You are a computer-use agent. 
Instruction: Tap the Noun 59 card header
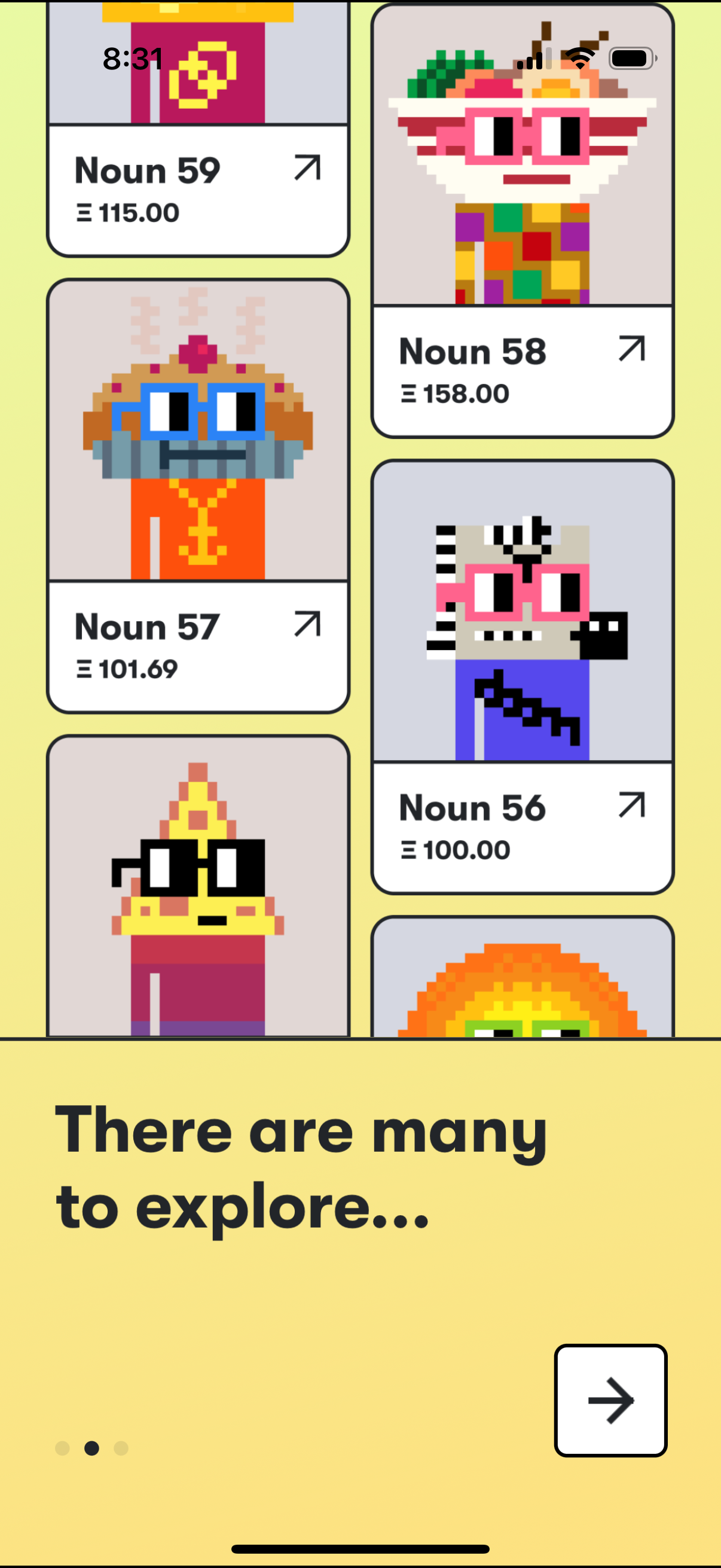coord(147,170)
